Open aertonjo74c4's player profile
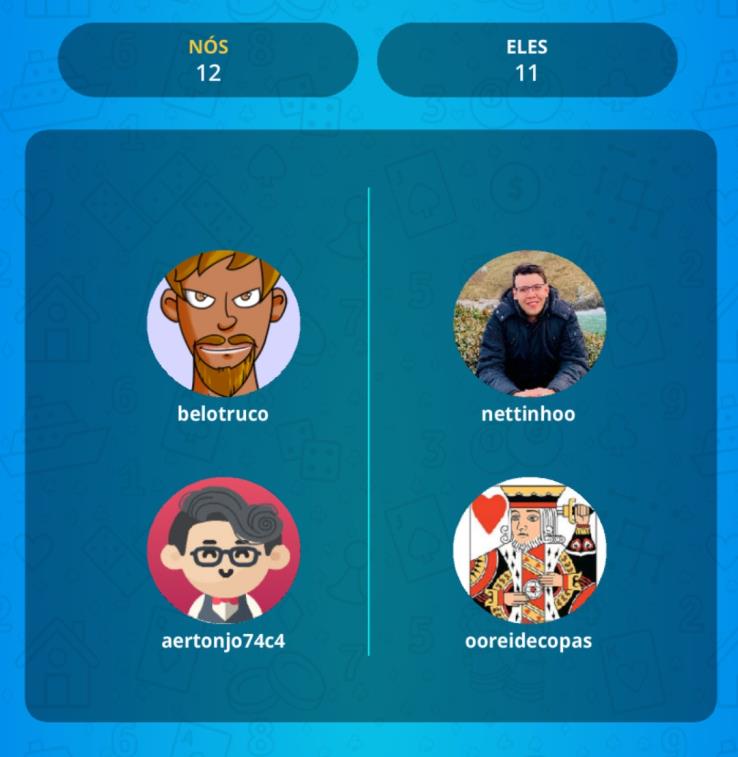The image size is (738, 757). (223, 552)
